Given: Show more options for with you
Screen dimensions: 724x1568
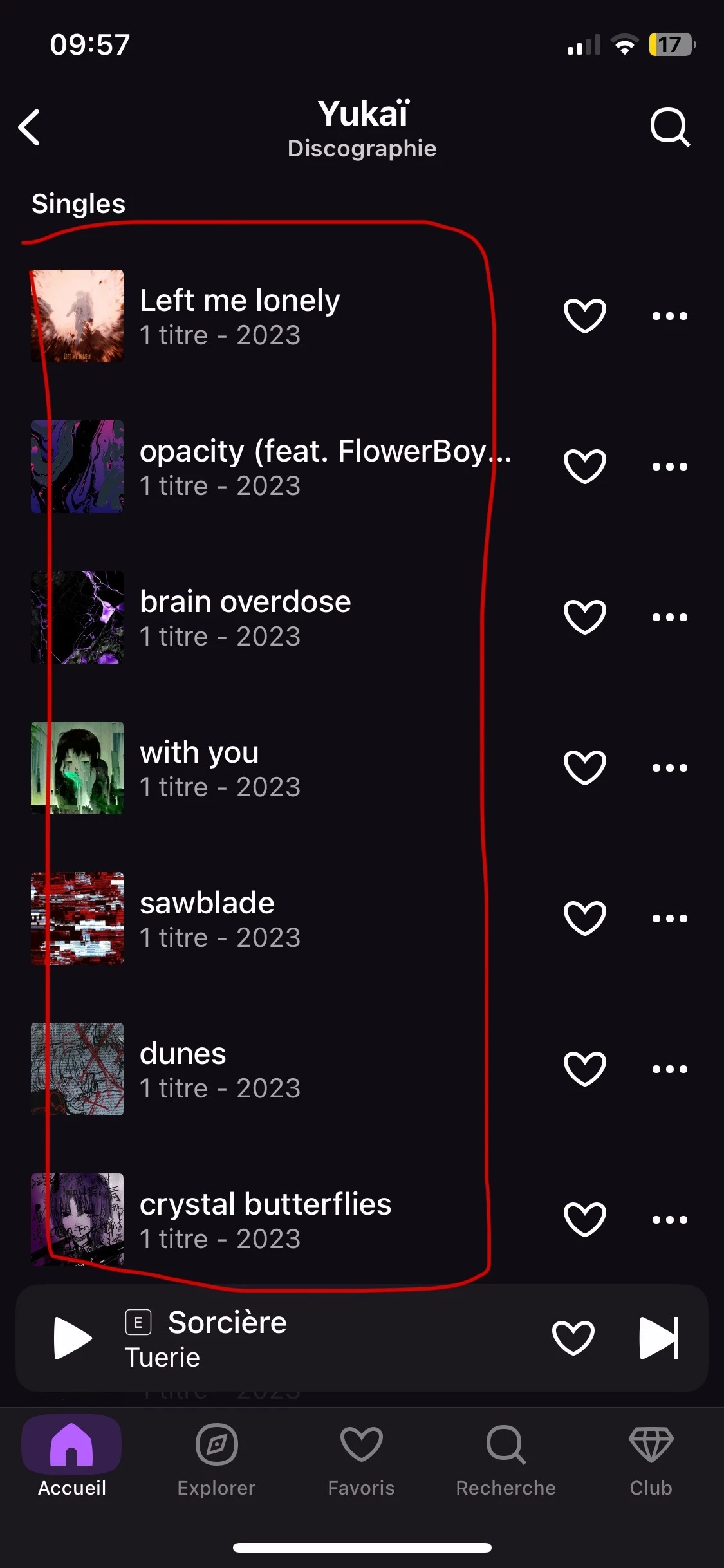Looking at the screenshot, I should (x=669, y=768).
